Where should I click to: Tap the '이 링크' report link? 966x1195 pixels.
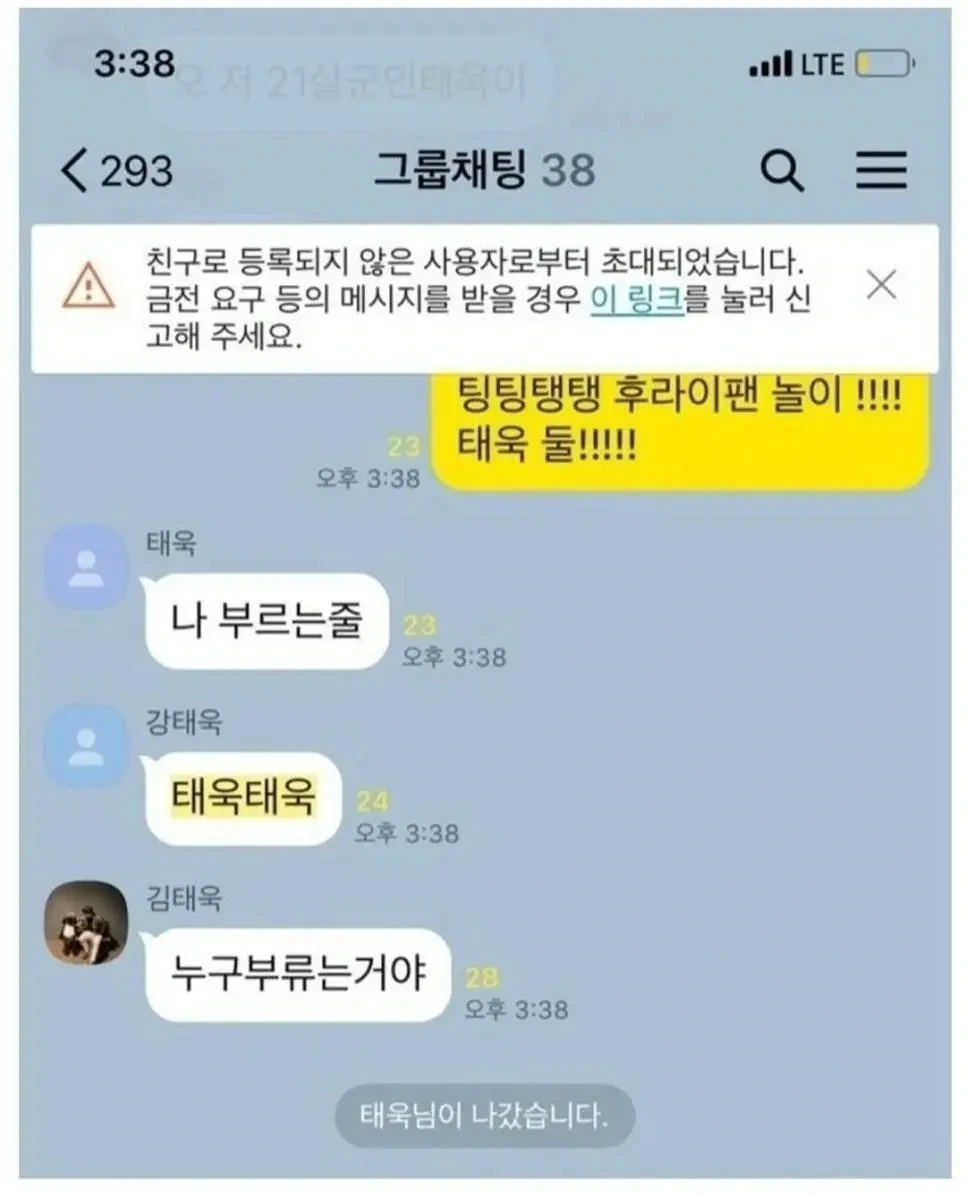tap(637, 300)
